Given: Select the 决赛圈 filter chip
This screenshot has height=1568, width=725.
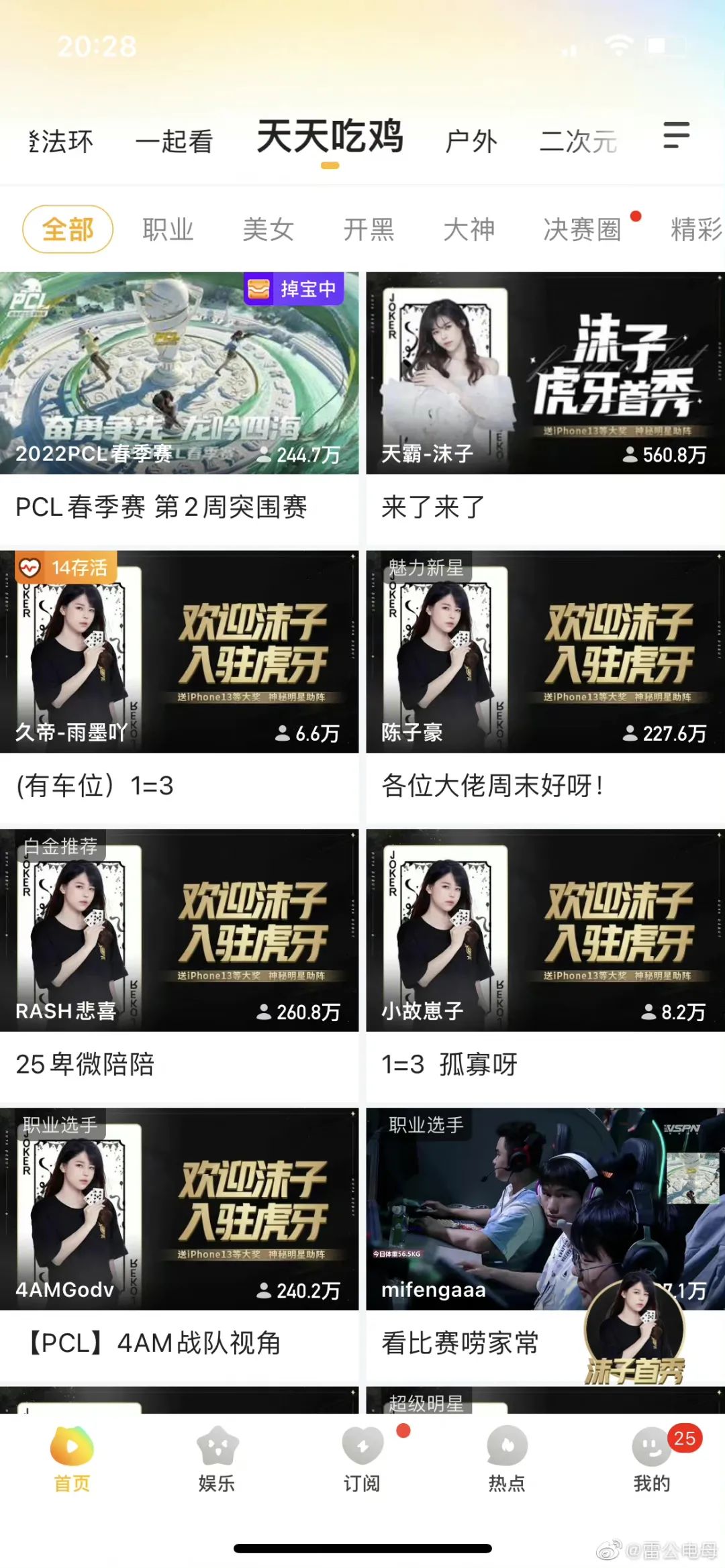Looking at the screenshot, I should point(582,229).
